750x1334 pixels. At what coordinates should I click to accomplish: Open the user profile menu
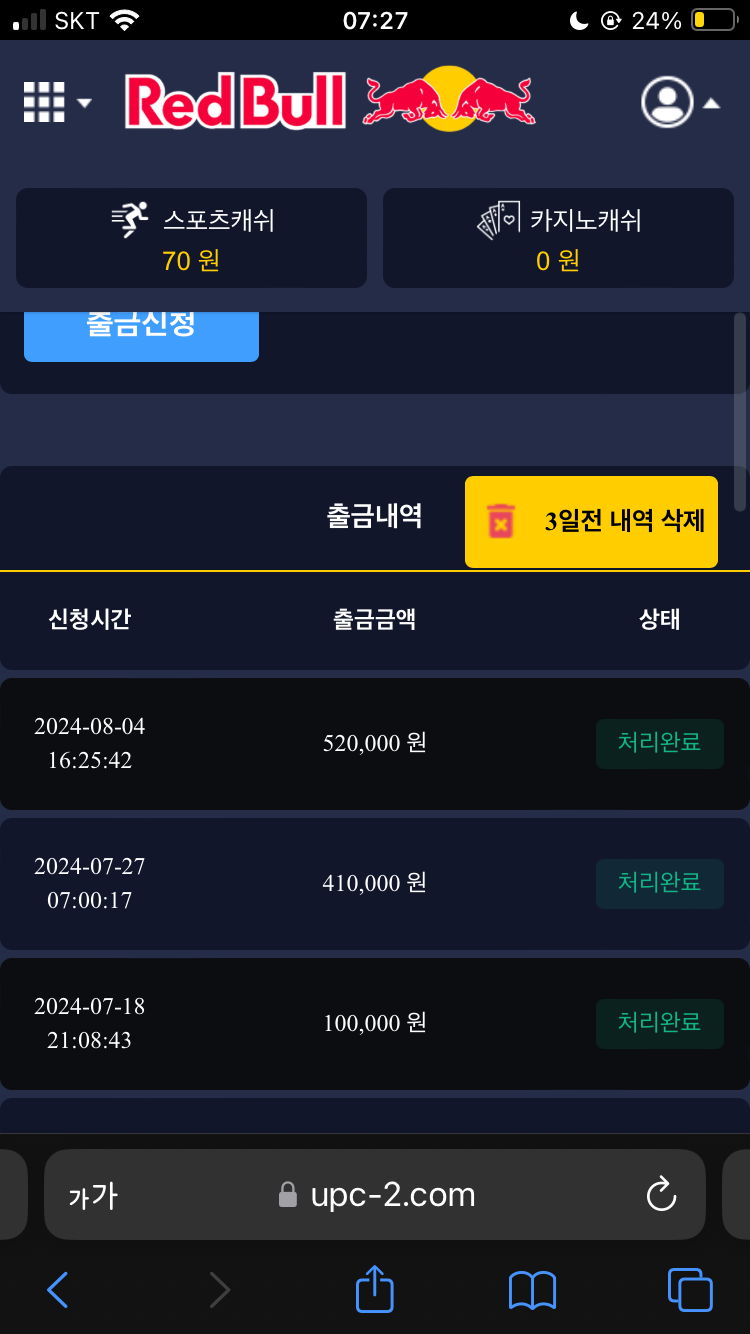pyautogui.click(x=679, y=102)
